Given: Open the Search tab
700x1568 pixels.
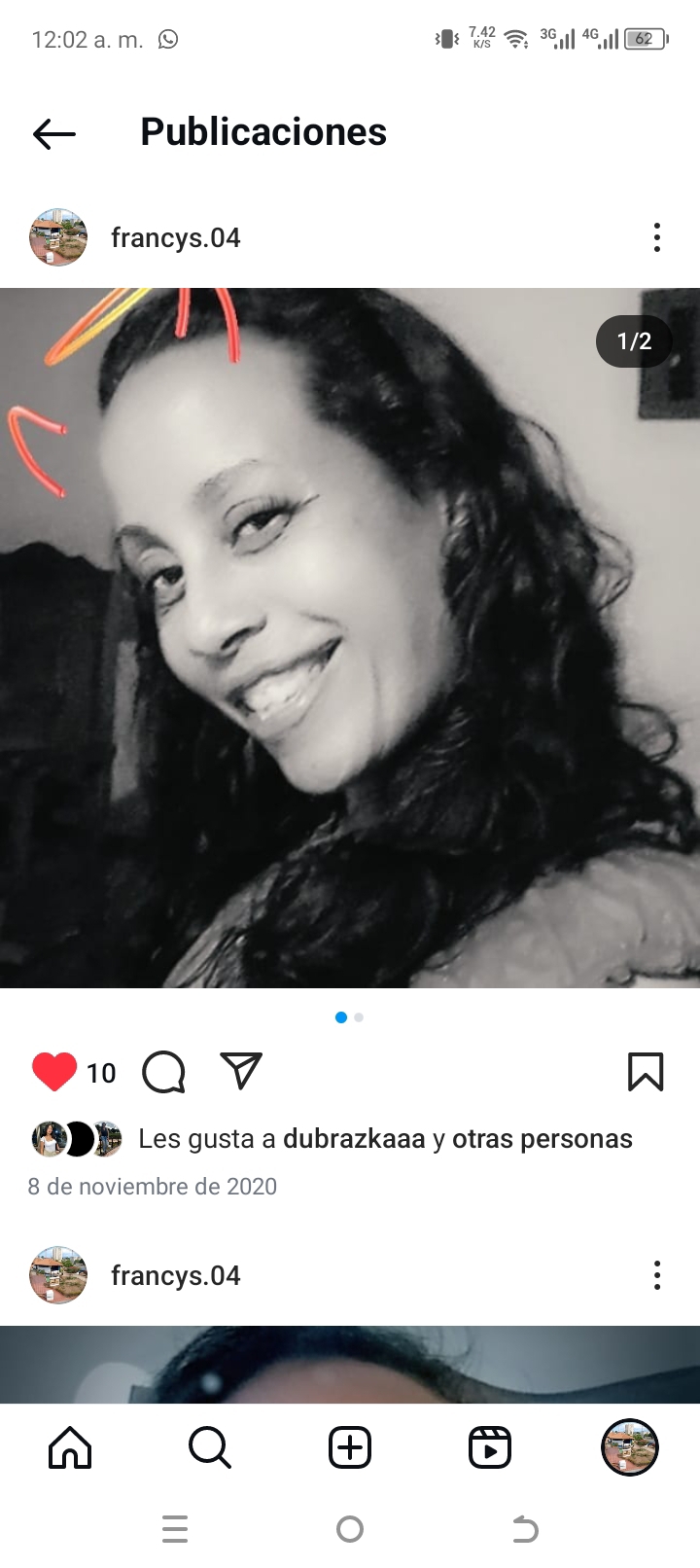Looking at the screenshot, I should point(210,1447).
